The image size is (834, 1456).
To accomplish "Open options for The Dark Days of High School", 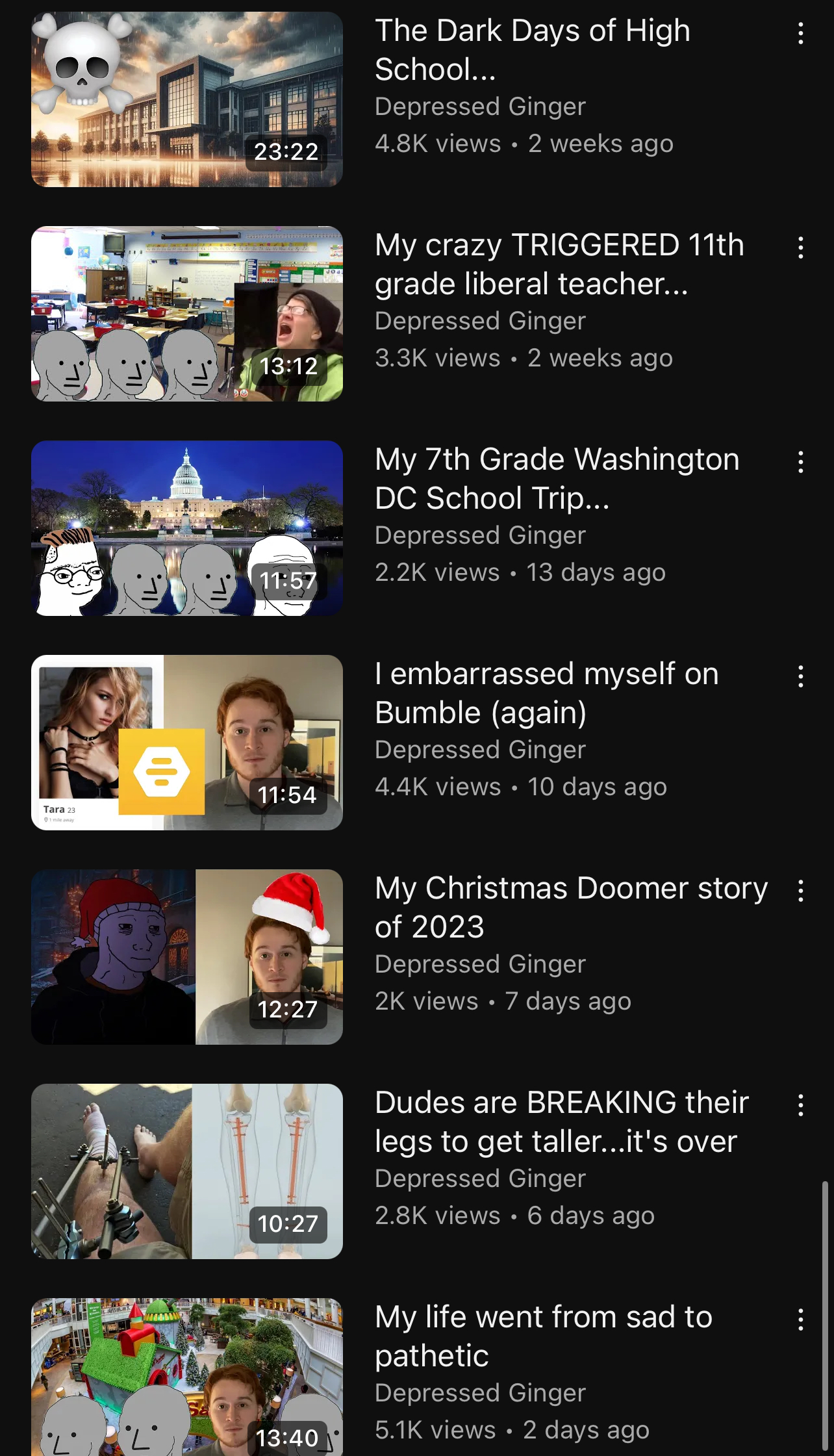I will (x=800, y=33).
